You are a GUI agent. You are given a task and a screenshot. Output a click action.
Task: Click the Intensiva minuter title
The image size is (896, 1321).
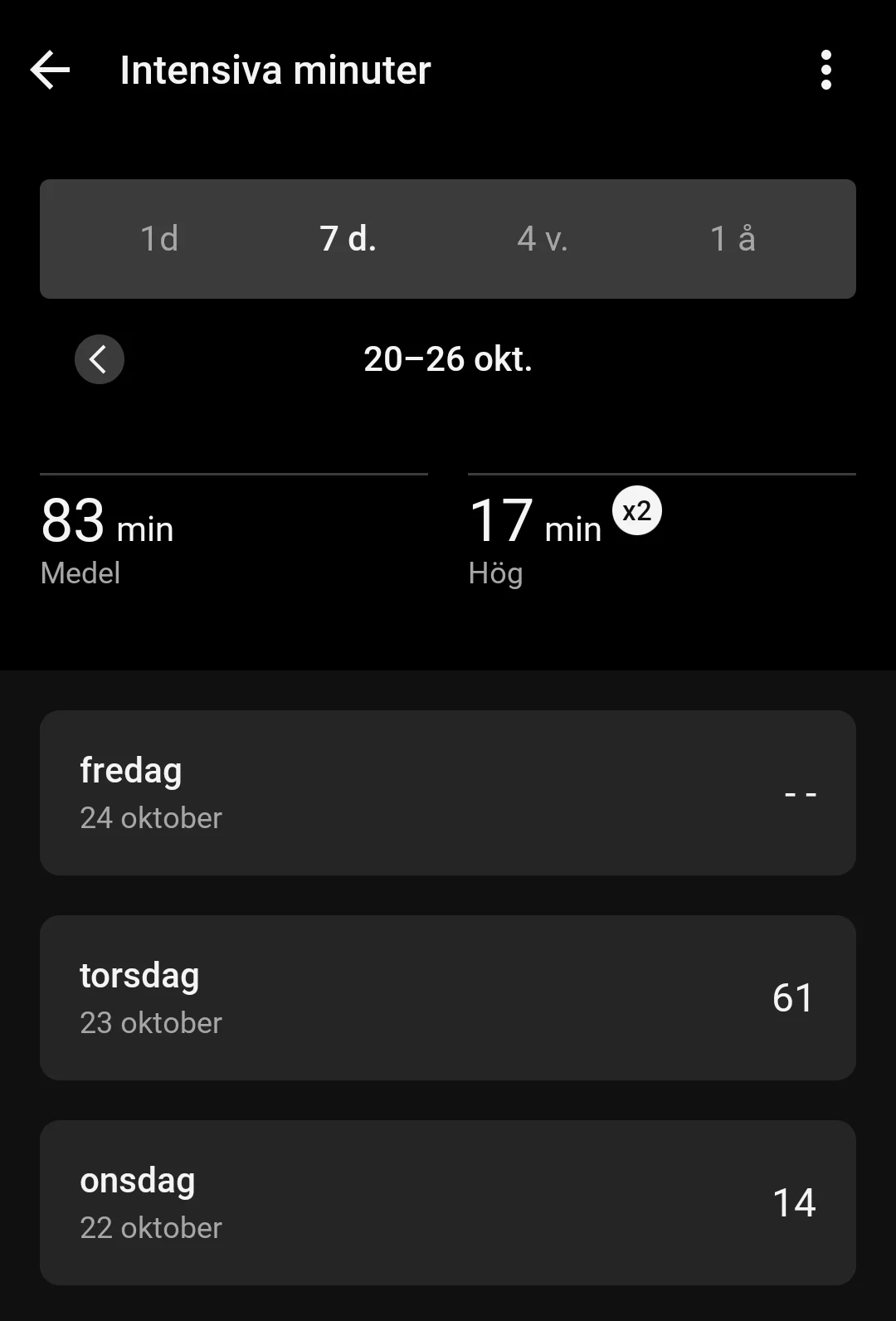click(x=275, y=70)
